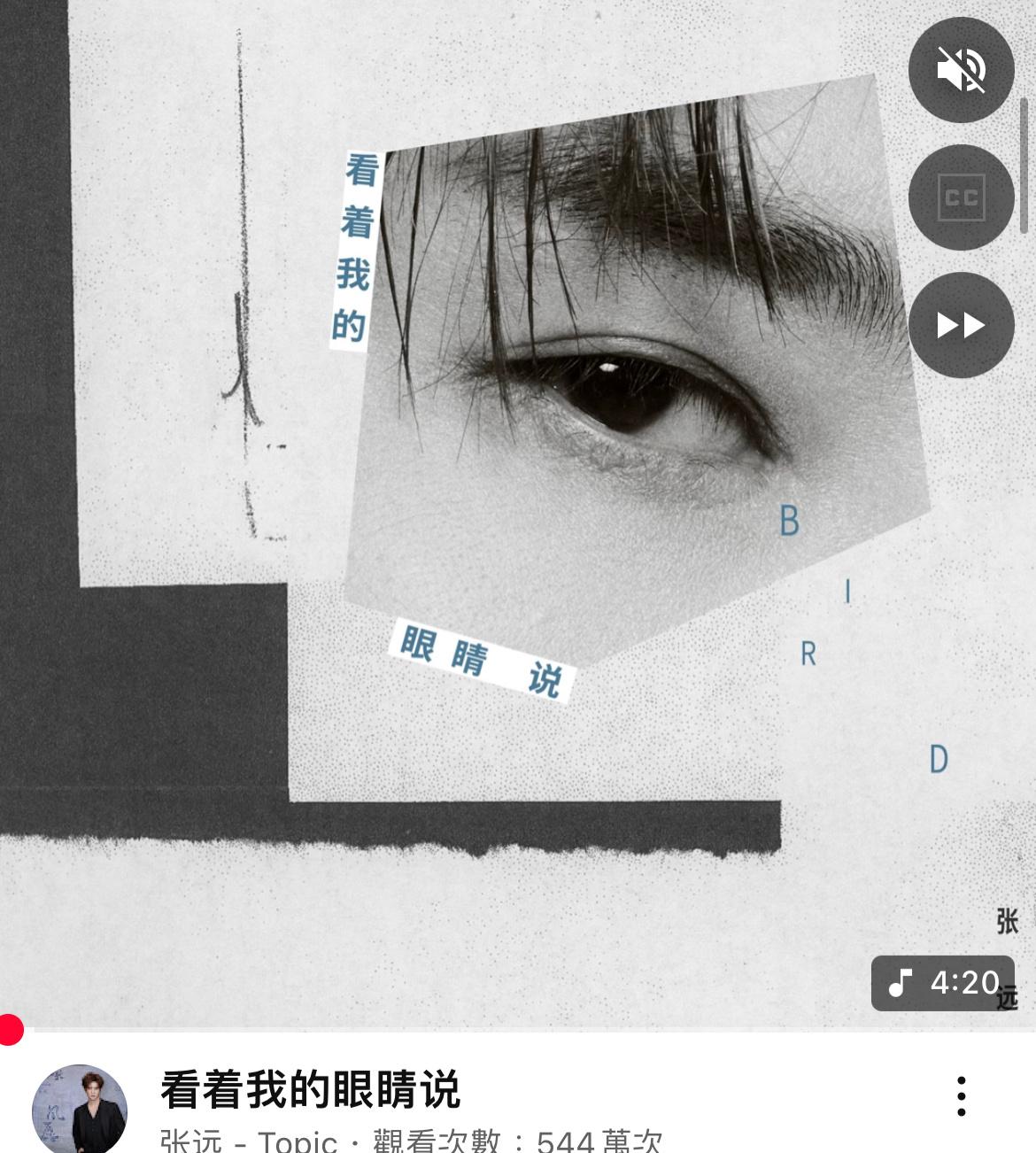Open the 张远 channel avatar
The width and height of the screenshot is (1036, 1153).
coord(80,1110)
